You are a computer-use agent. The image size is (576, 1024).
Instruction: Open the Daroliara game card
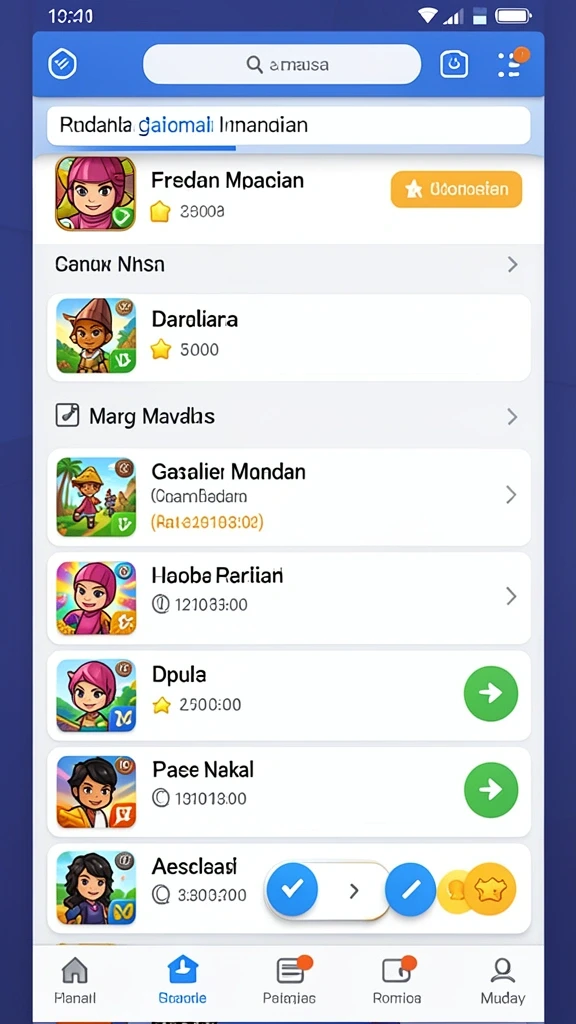(x=288, y=338)
